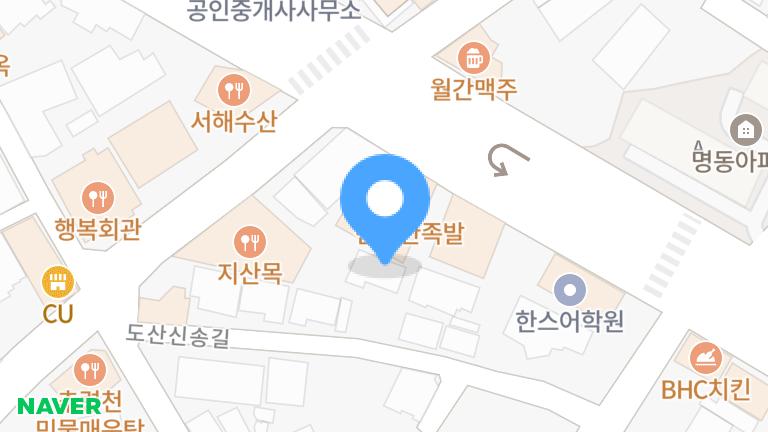The height and width of the screenshot is (432, 768).
Task: Open the CU convenience store marker
Action: [58, 282]
